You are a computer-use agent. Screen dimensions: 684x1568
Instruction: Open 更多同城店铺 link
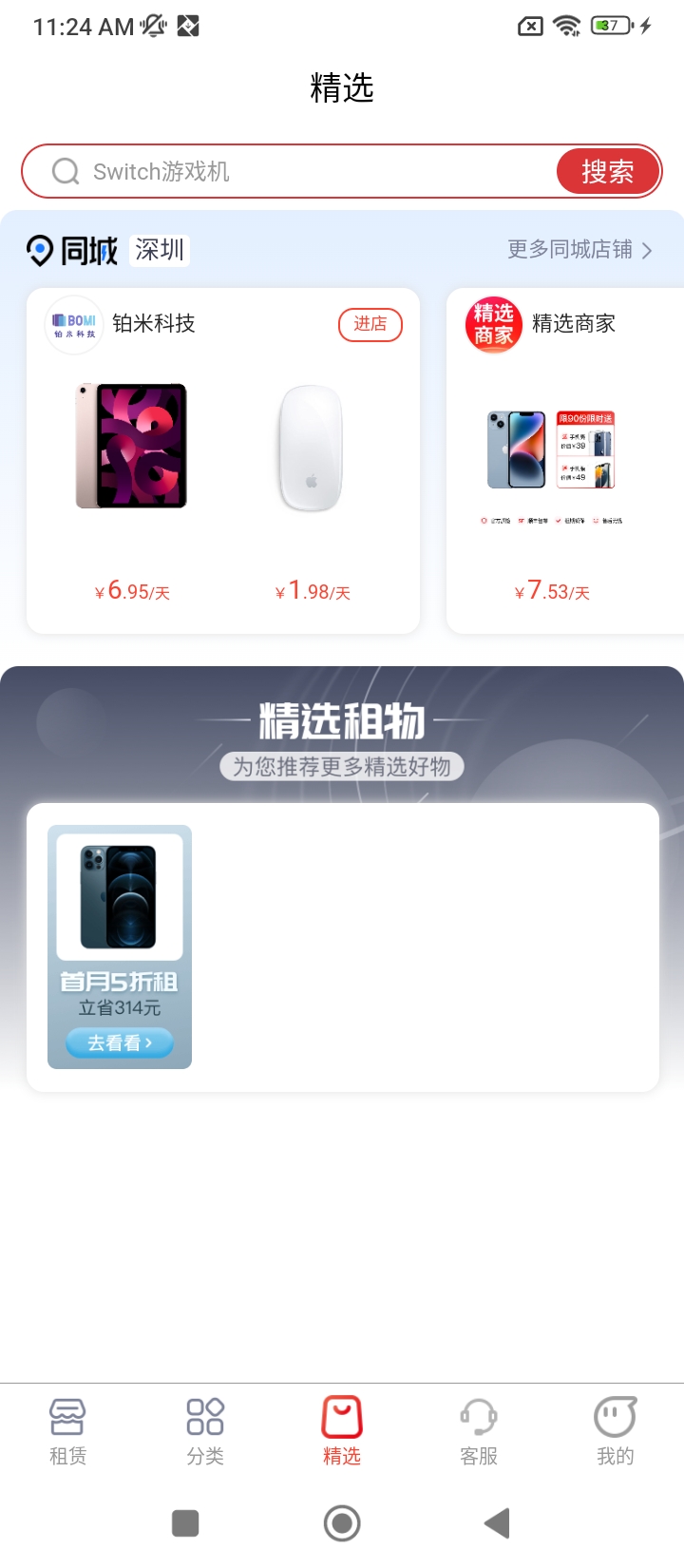(579, 250)
